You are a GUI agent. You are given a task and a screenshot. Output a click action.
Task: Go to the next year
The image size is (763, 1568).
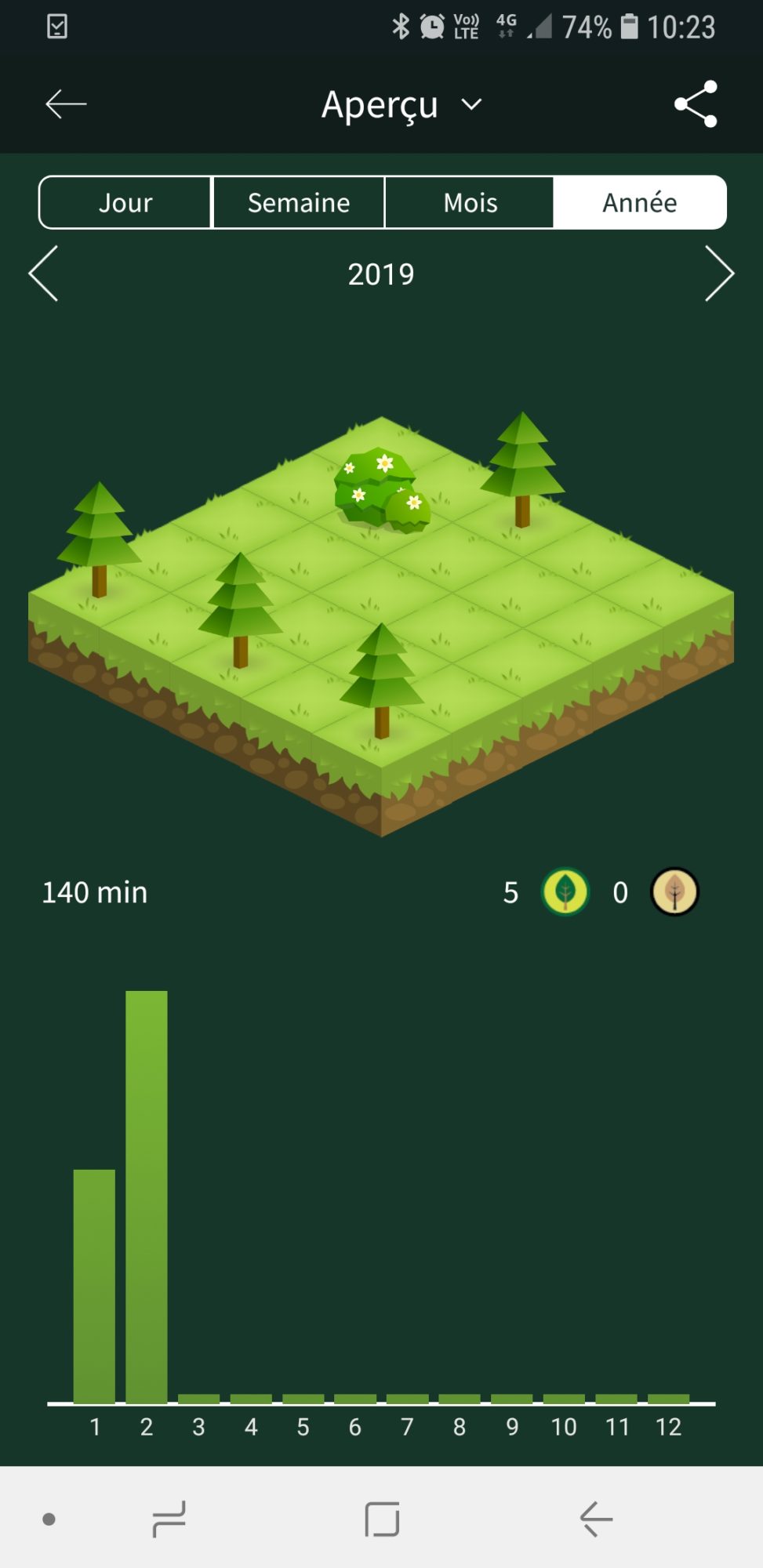point(718,274)
